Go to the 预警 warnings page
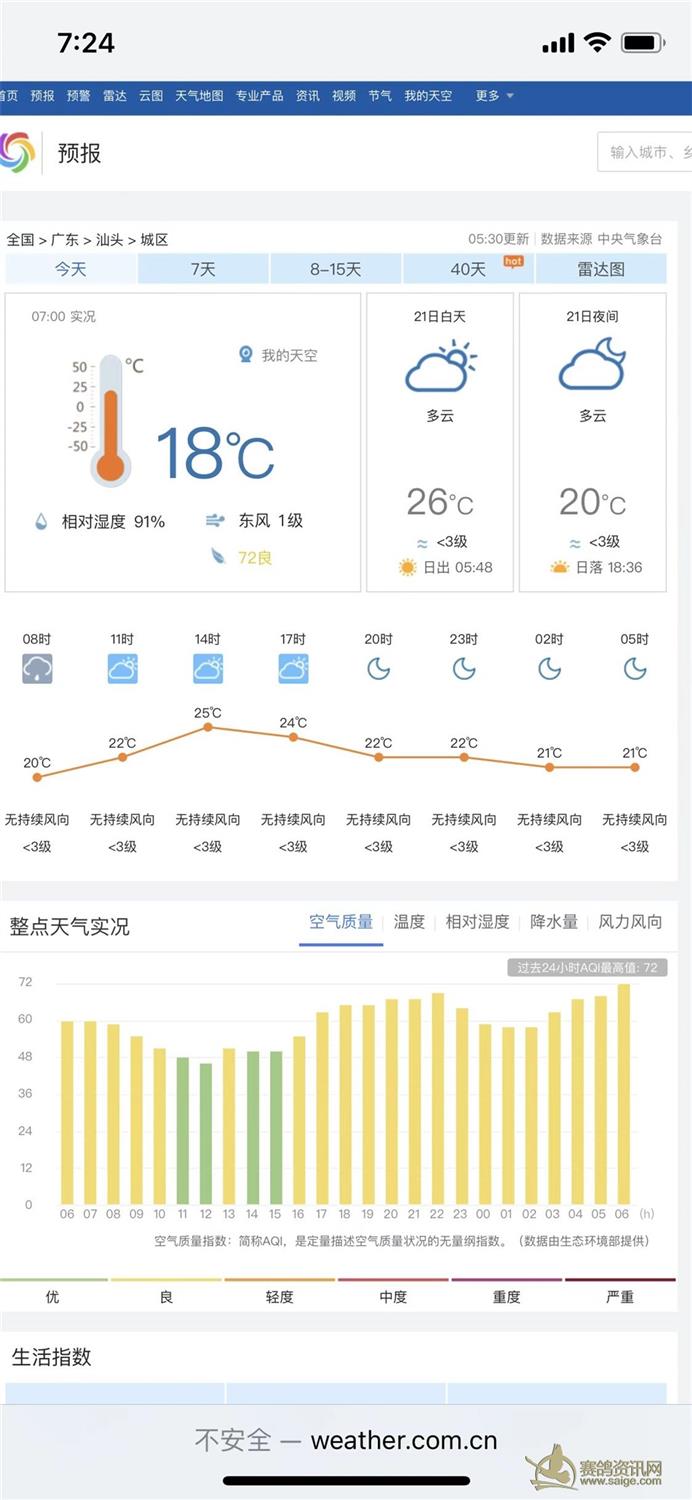 pos(78,96)
